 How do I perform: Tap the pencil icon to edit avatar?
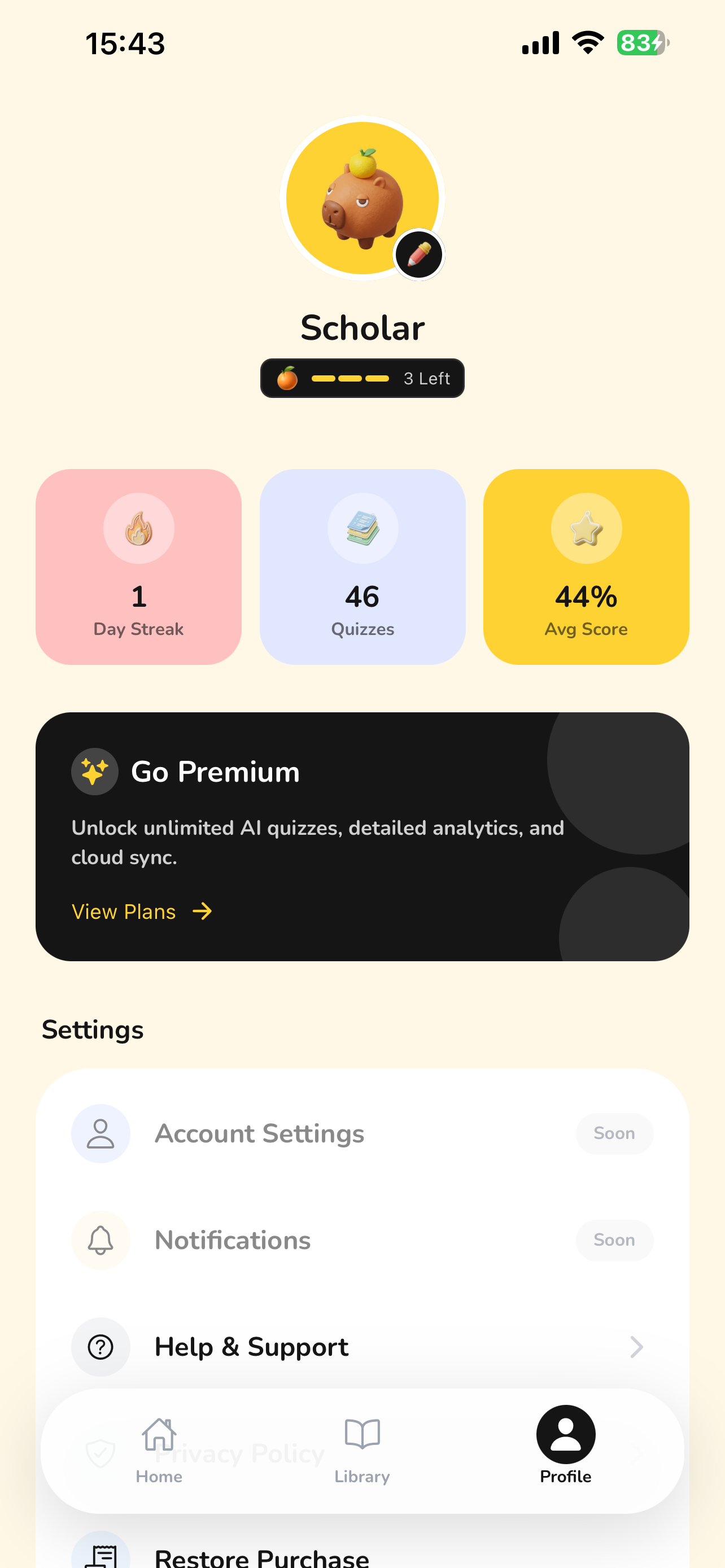click(x=418, y=255)
